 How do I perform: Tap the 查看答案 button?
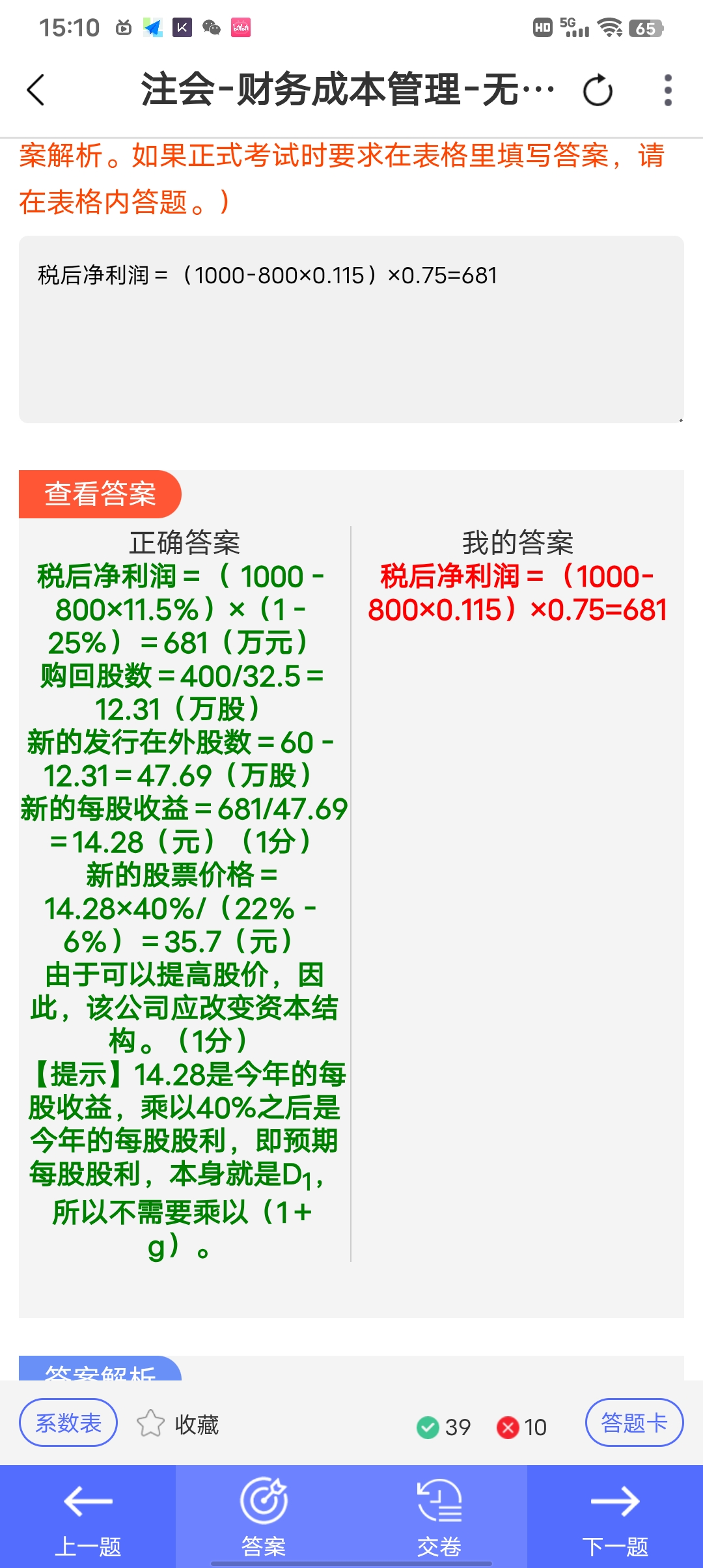pyautogui.click(x=100, y=494)
